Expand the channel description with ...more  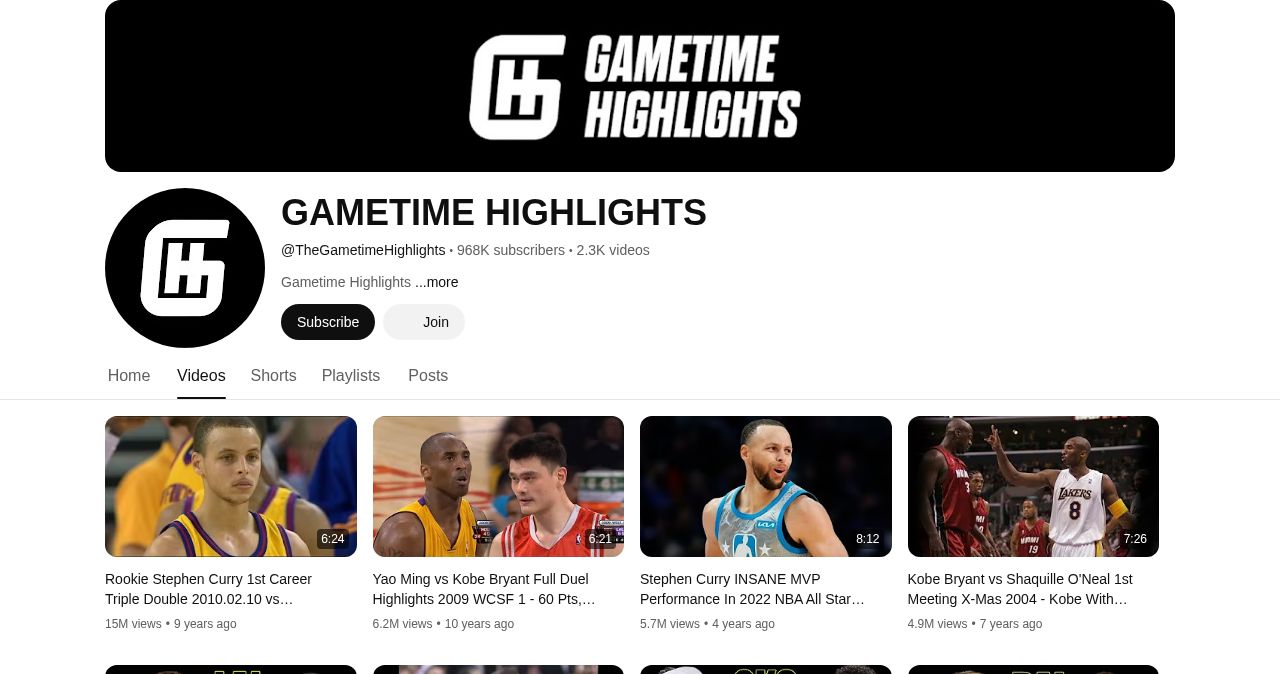[x=437, y=282]
